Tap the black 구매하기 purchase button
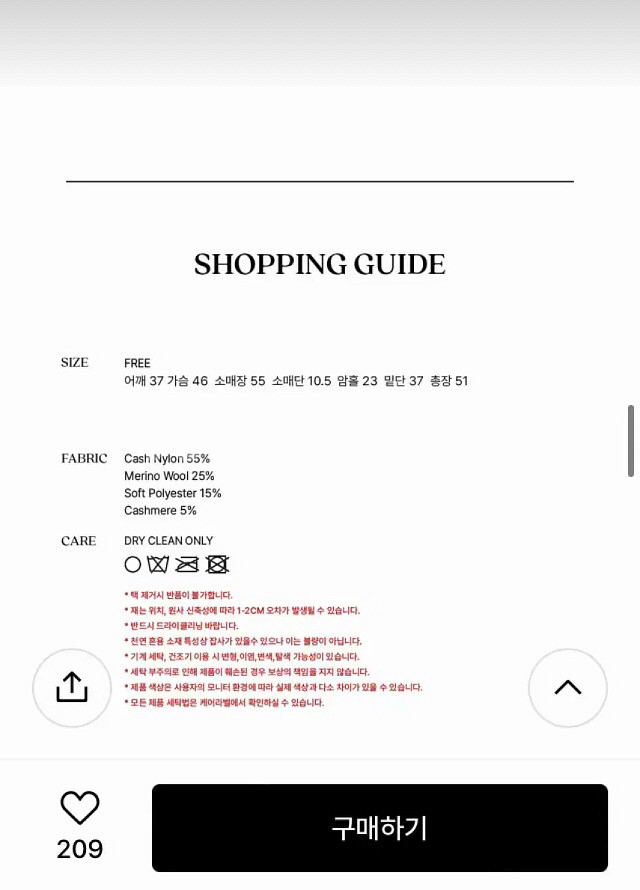Image resolution: width=640 pixels, height=890 pixels. click(379, 828)
